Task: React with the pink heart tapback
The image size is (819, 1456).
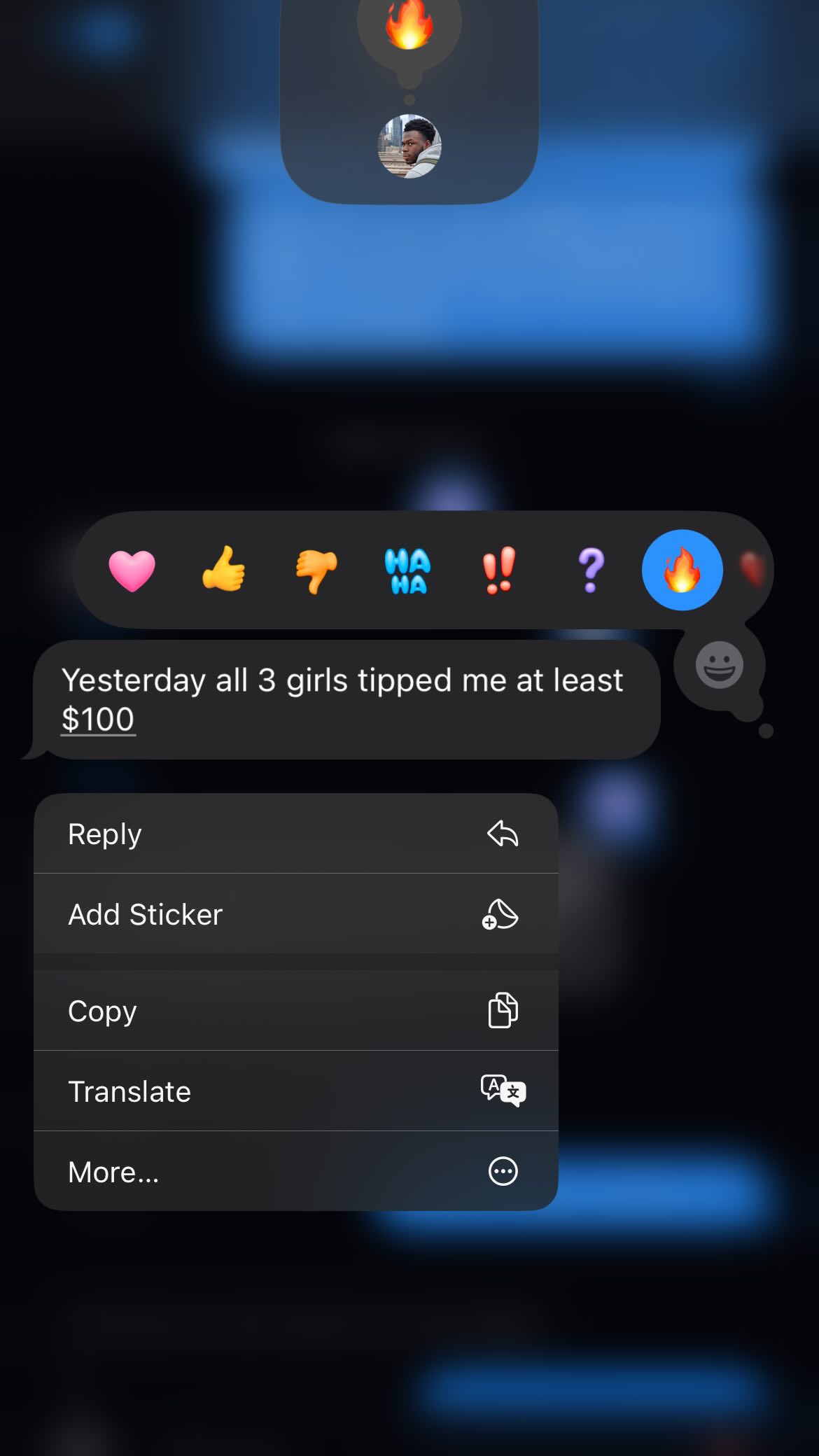Action: pos(132,570)
